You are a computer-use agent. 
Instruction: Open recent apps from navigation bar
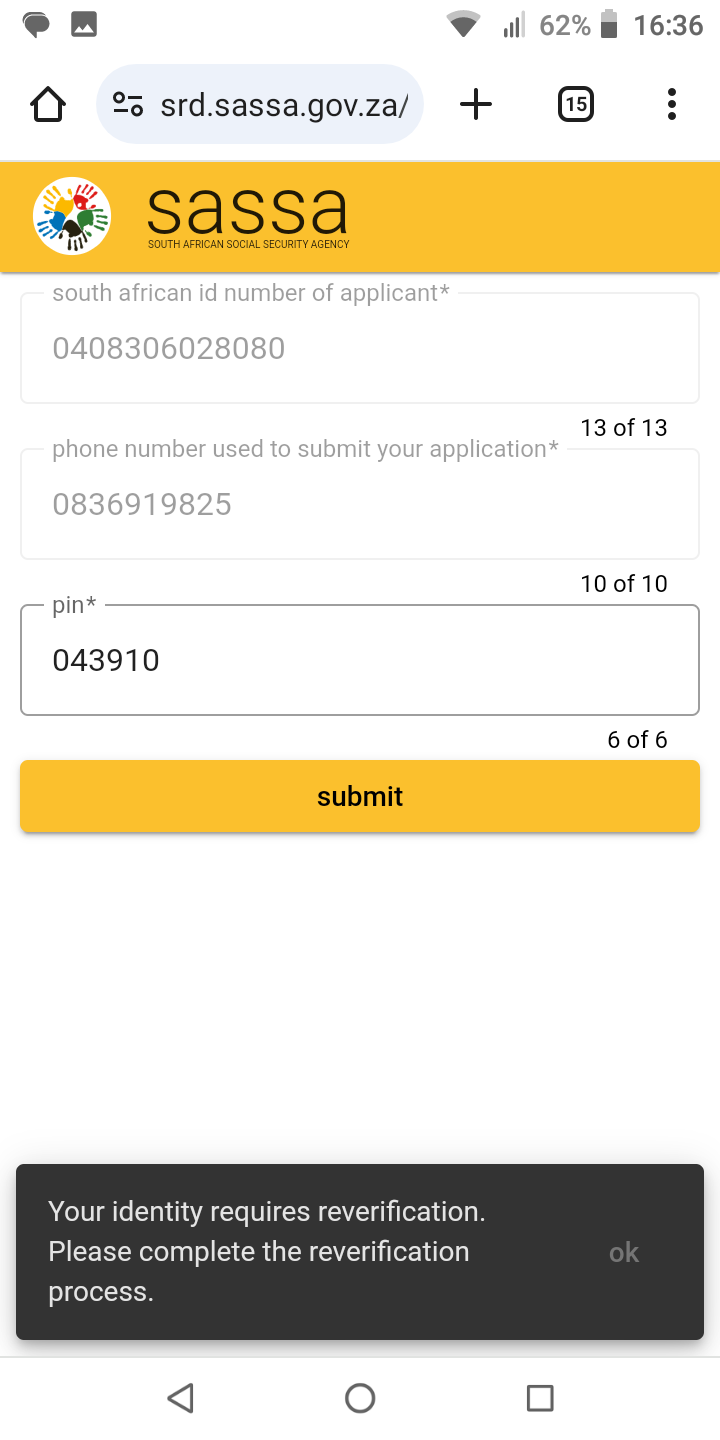[x=540, y=1398]
